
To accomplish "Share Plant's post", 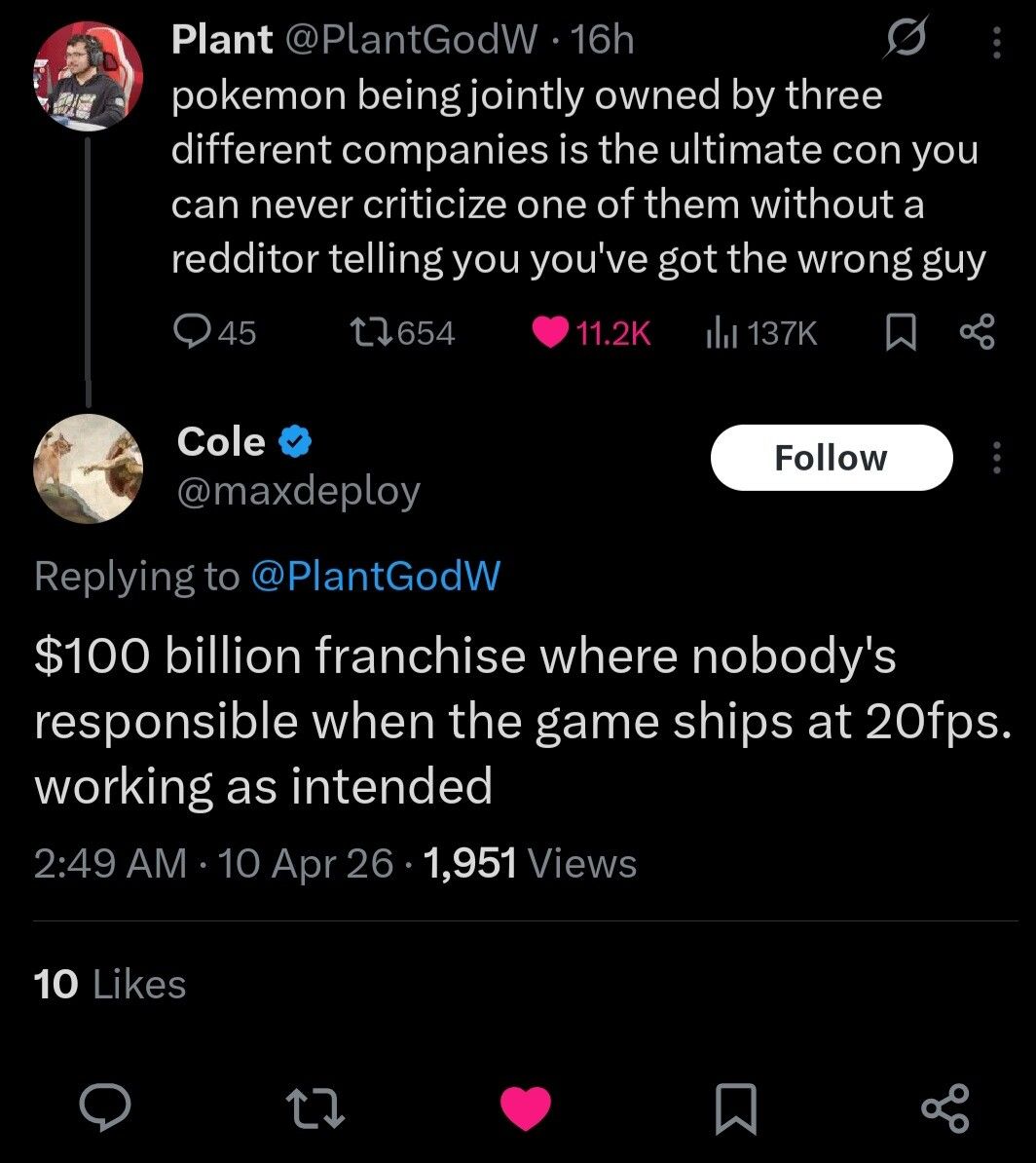I will [x=977, y=334].
